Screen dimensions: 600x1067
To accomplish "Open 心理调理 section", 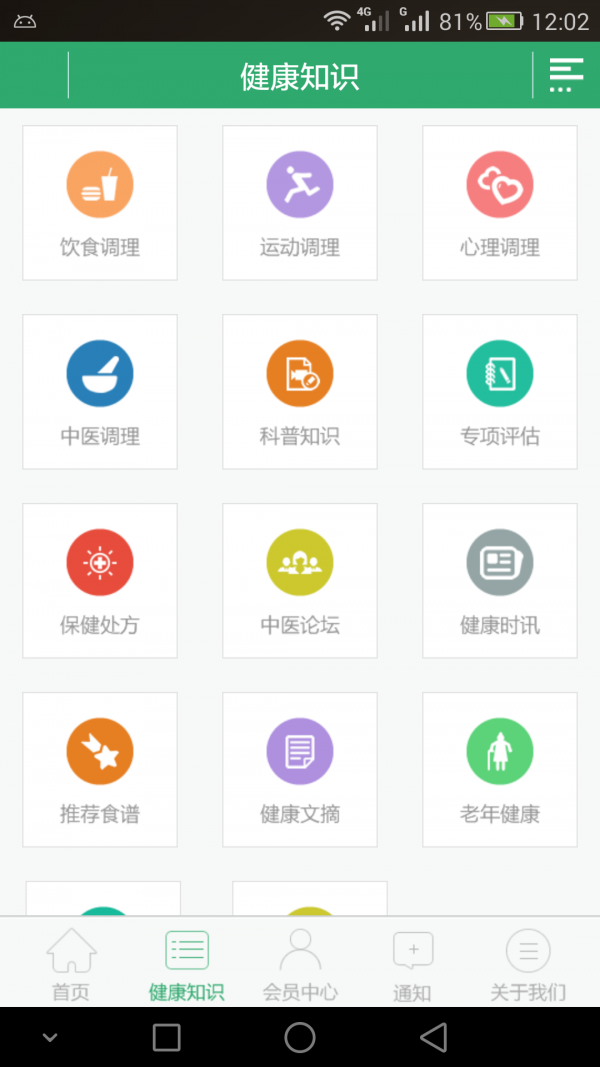I will point(500,203).
